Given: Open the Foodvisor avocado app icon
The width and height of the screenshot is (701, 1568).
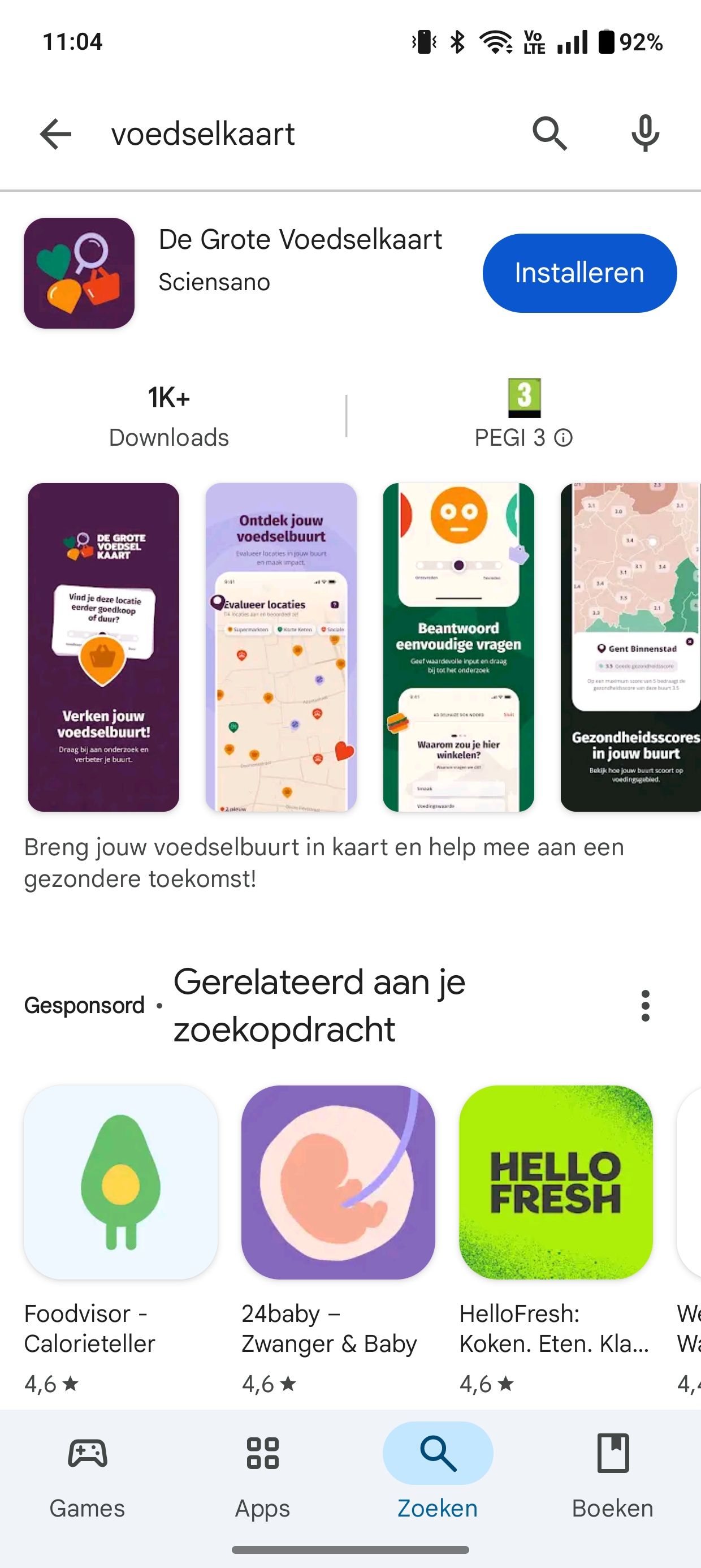Looking at the screenshot, I should tap(120, 1186).
